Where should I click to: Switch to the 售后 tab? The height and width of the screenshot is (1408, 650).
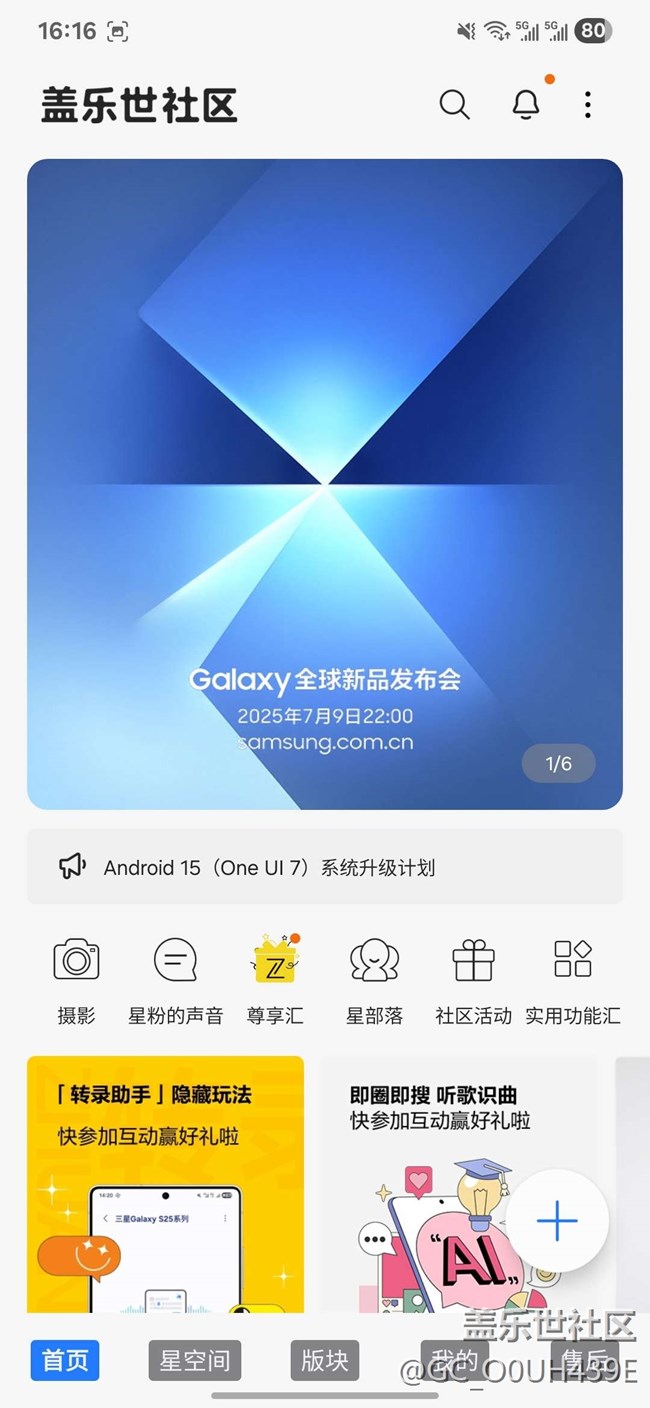click(585, 1360)
